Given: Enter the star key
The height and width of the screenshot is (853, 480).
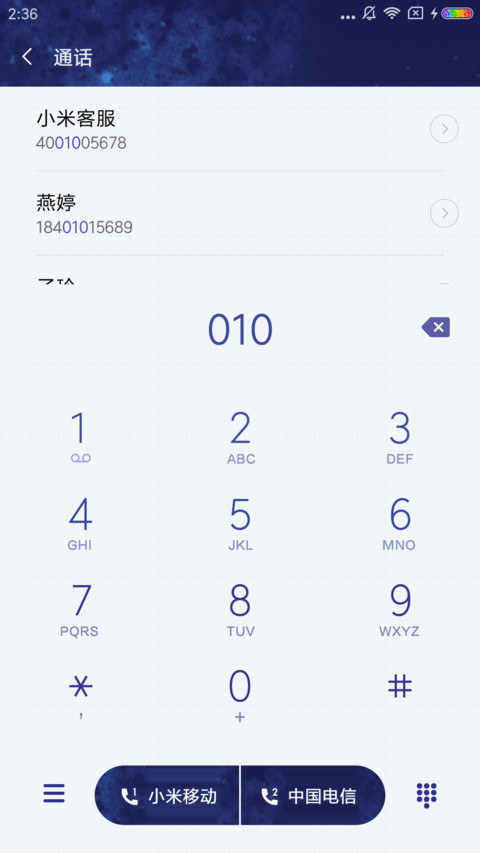Looking at the screenshot, I should coord(80,695).
